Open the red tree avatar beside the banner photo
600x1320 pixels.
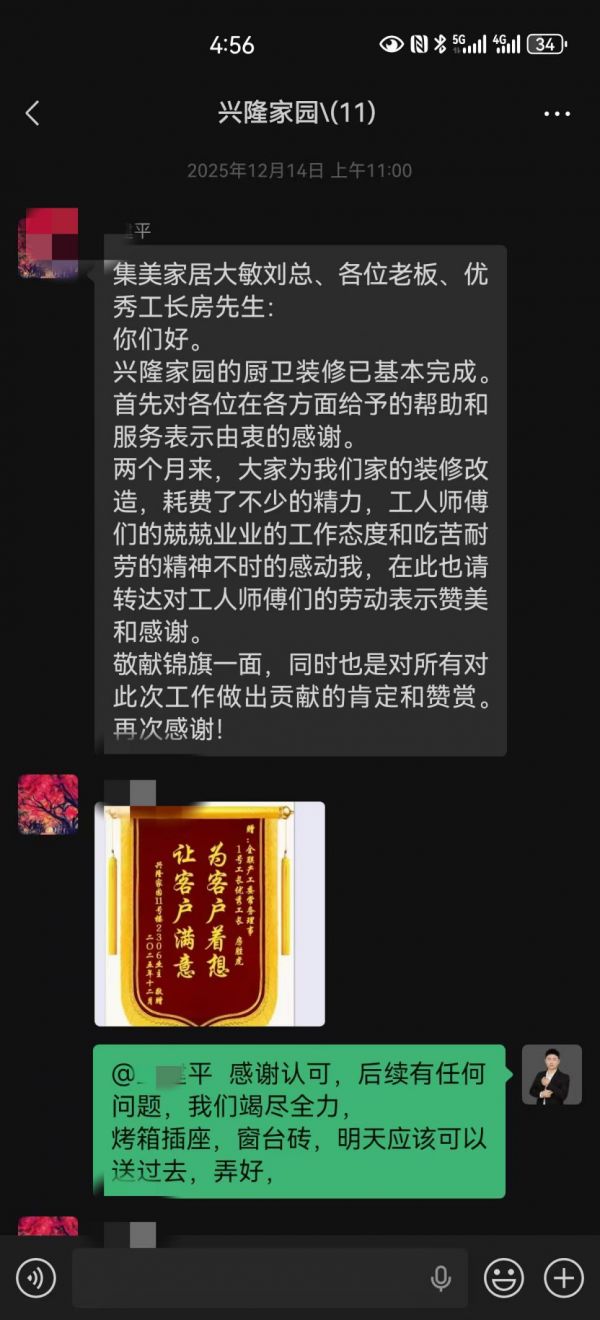pyautogui.click(x=48, y=804)
